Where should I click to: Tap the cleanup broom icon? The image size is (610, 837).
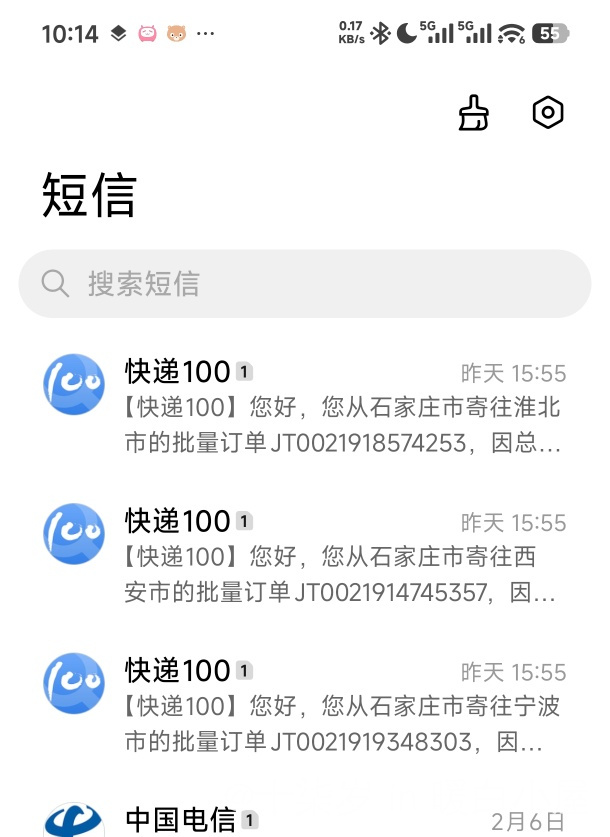(x=474, y=114)
